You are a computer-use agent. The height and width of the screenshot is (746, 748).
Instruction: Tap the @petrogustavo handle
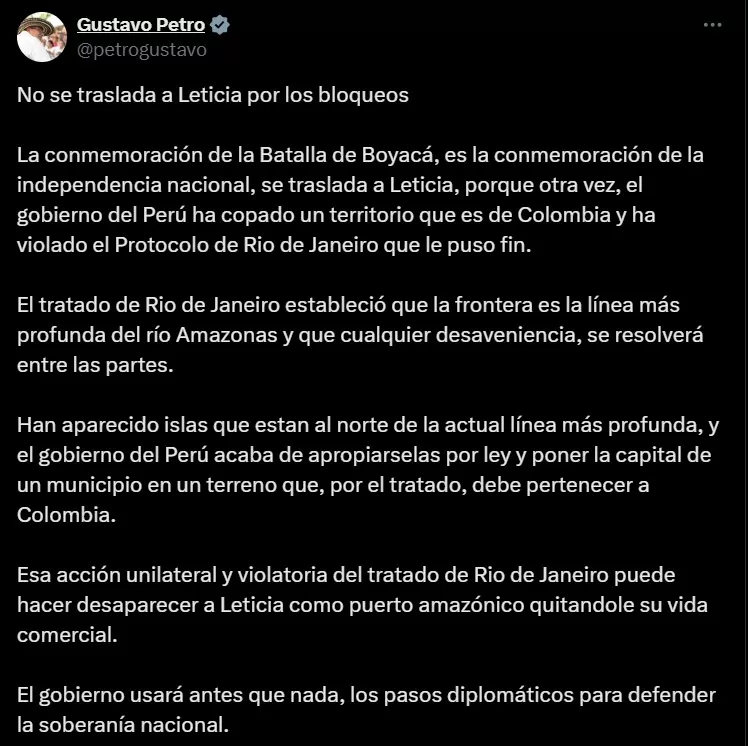(x=141, y=50)
